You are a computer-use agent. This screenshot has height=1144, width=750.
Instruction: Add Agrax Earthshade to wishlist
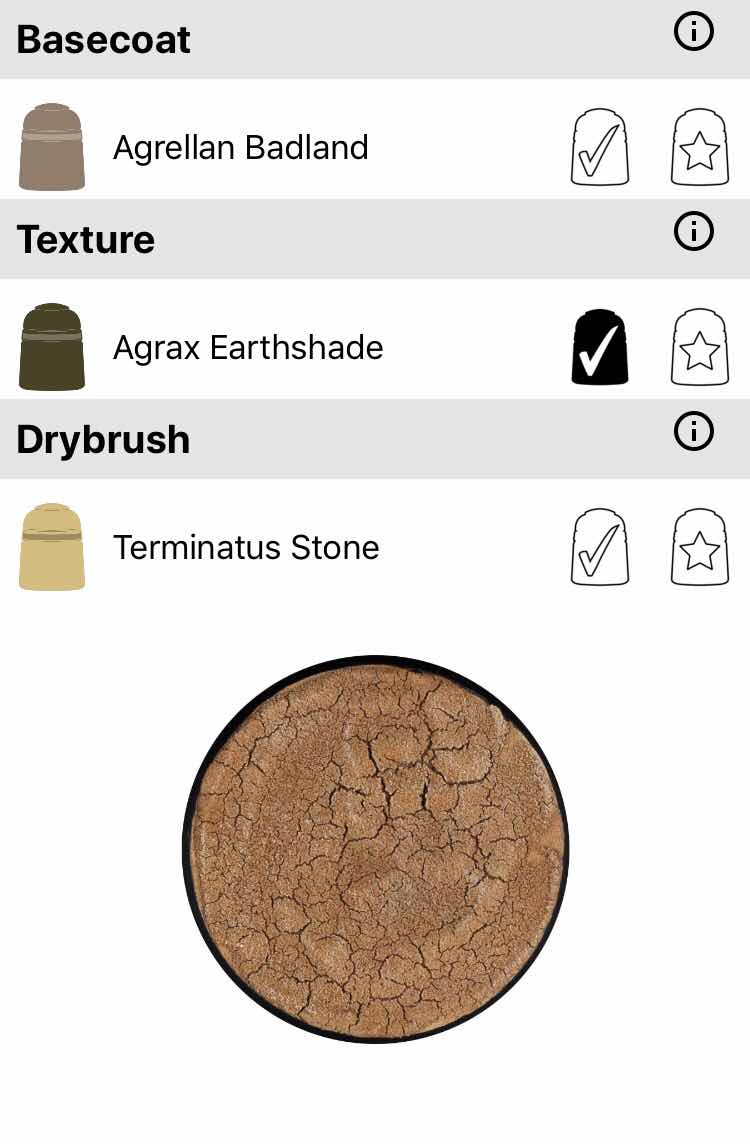coord(699,347)
